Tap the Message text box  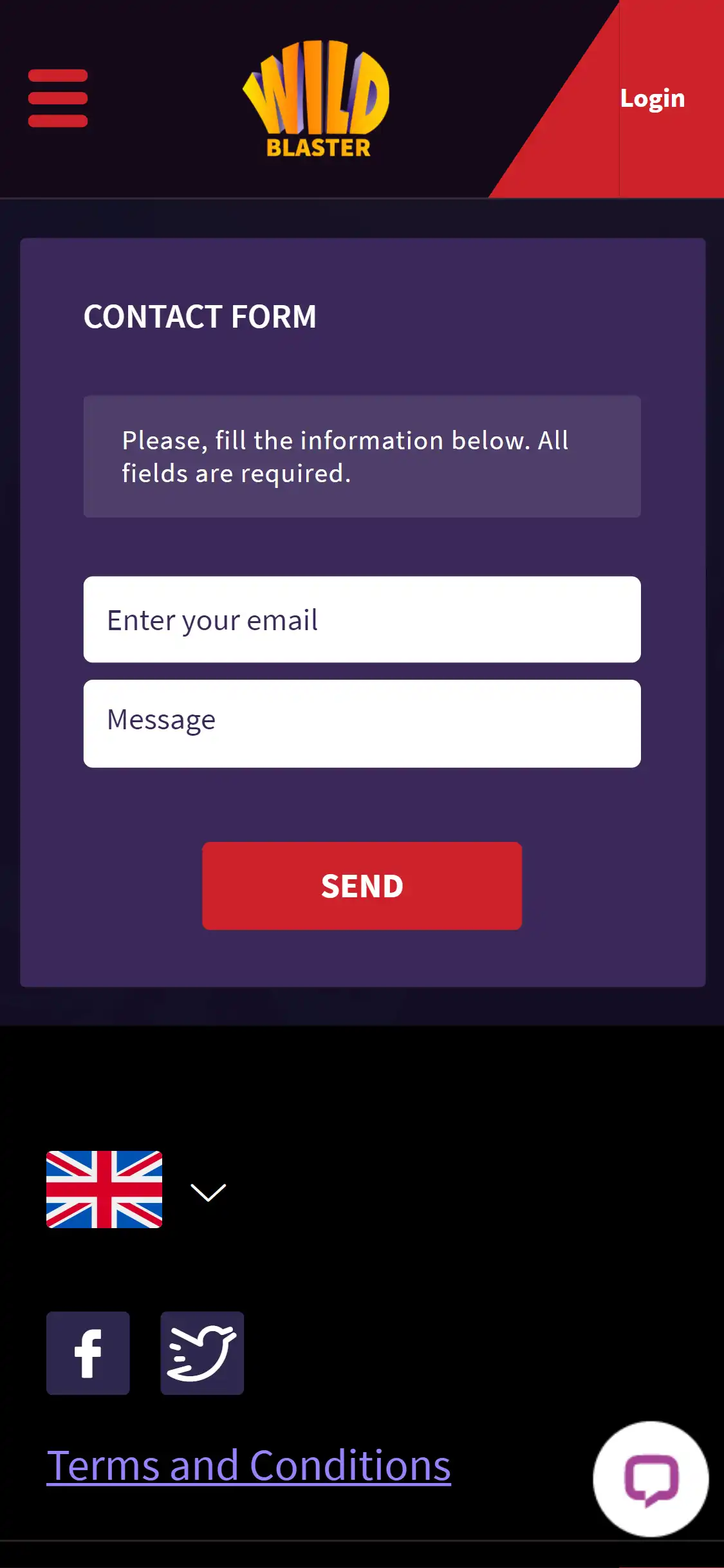(x=362, y=723)
